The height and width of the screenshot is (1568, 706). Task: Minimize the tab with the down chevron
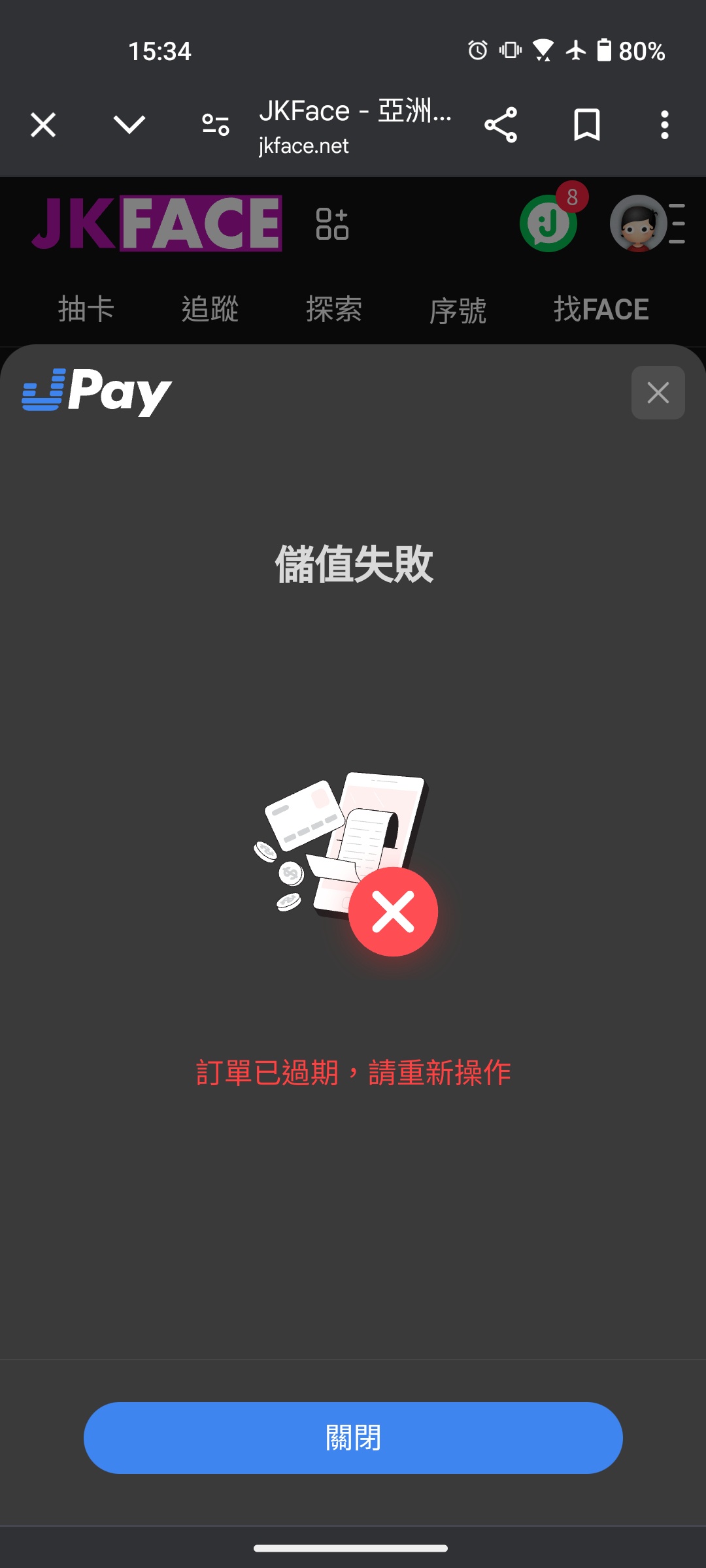pyautogui.click(x=129, y=124)
